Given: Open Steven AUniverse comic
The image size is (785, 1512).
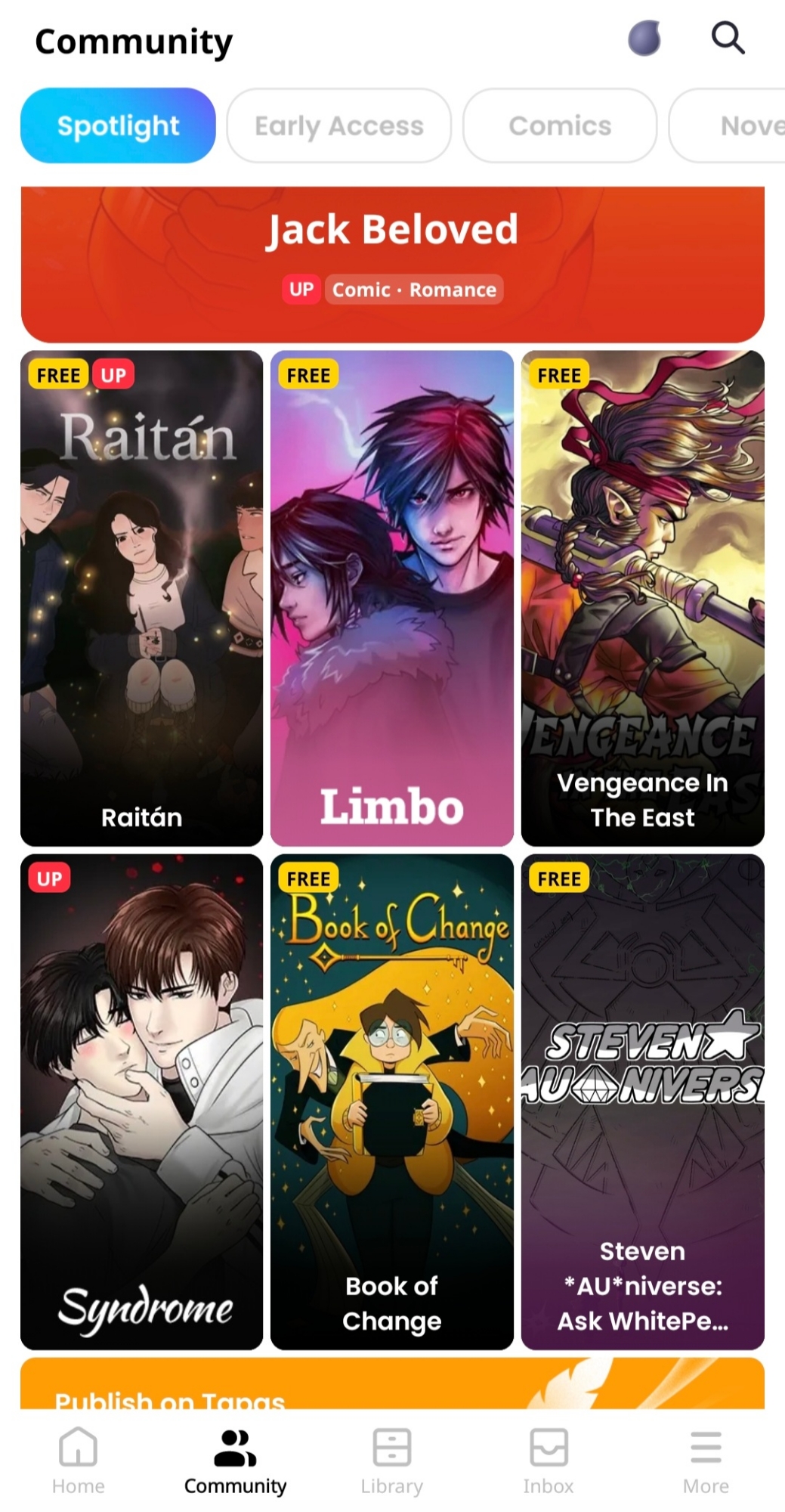Looking at the screenshot, I should pos(642,1101).
